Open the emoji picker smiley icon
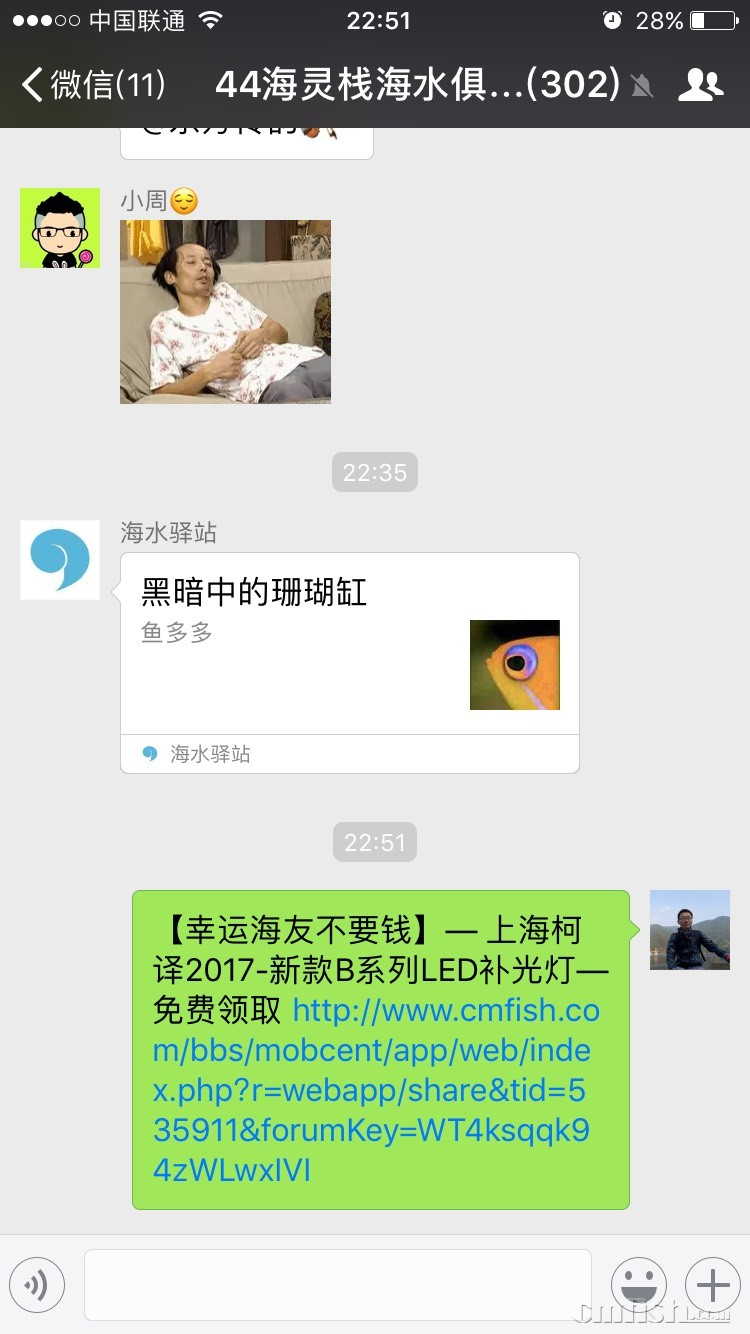This screenshot has height=1334, width=750. [638, 1285]
